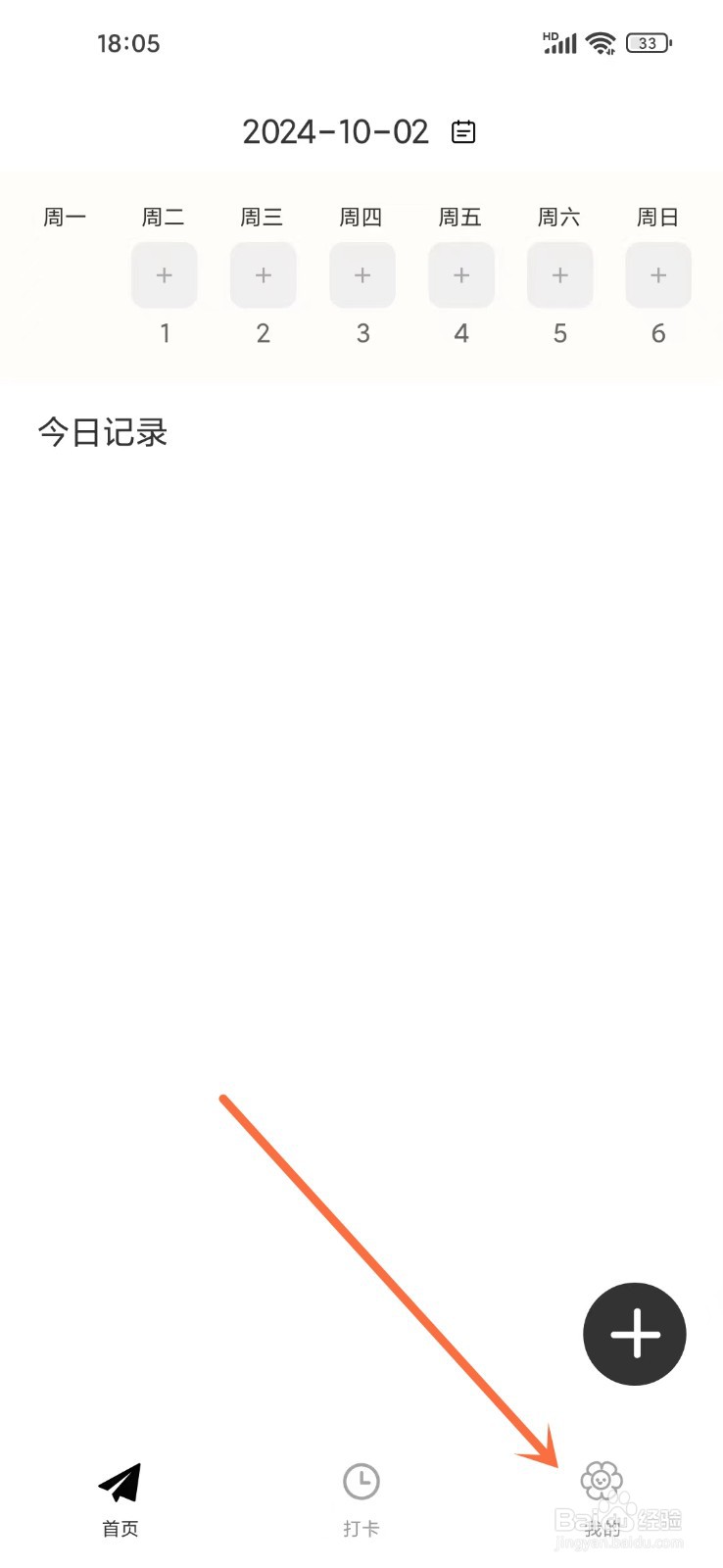Select the paper plane 首页 icon

(x=120, y=1482)
